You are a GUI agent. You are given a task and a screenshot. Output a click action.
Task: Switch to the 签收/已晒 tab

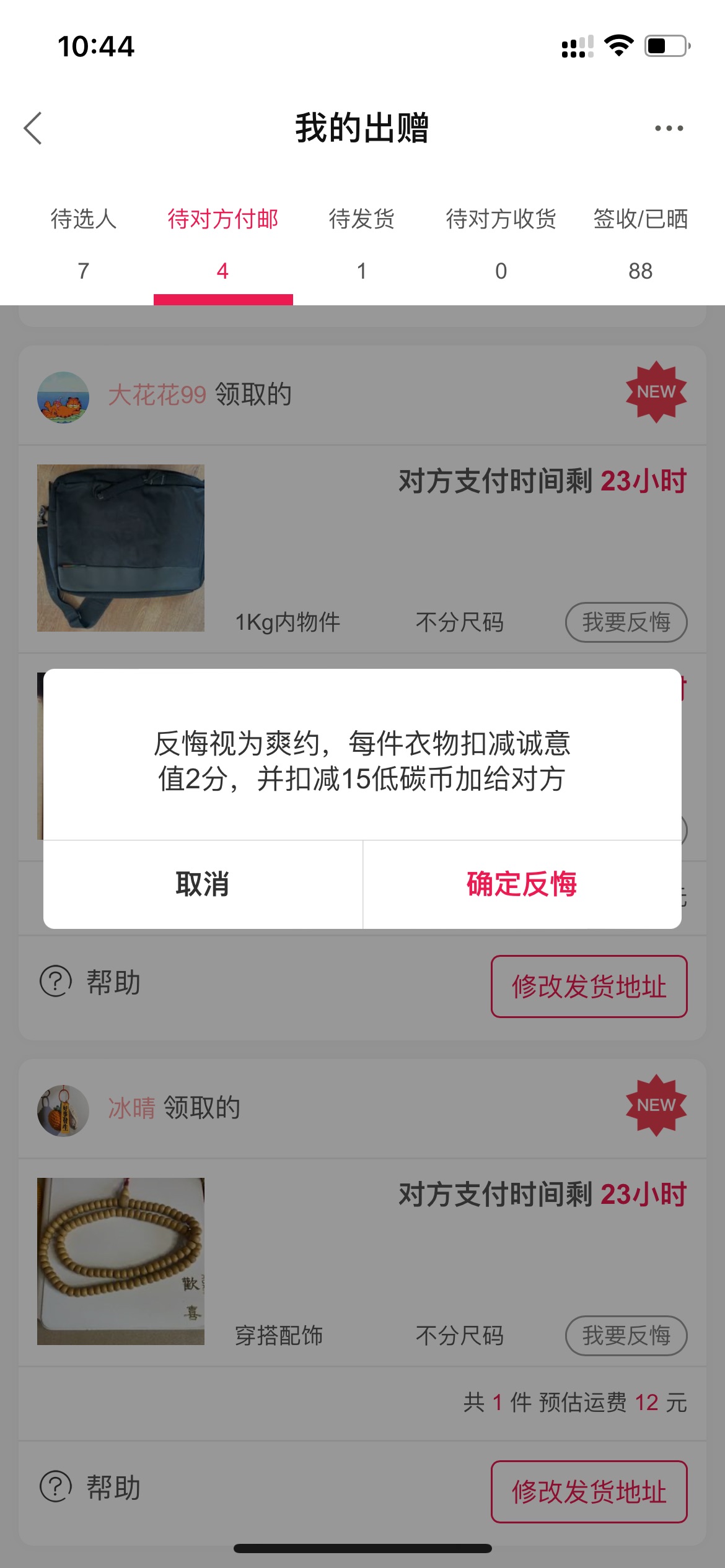[641, 245]
